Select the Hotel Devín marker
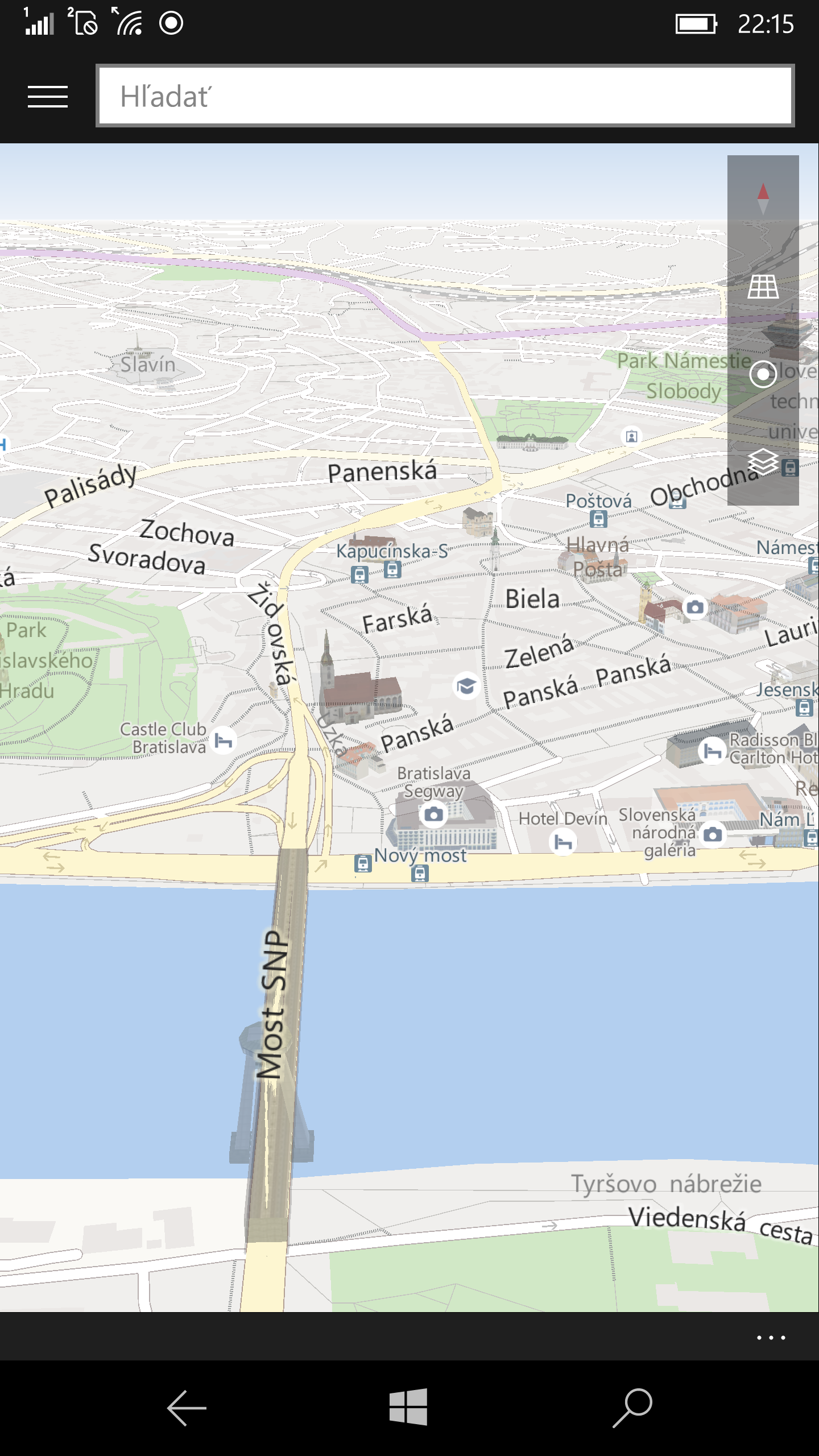This screenshot has height=1456, width=819. tap(563, 842)
